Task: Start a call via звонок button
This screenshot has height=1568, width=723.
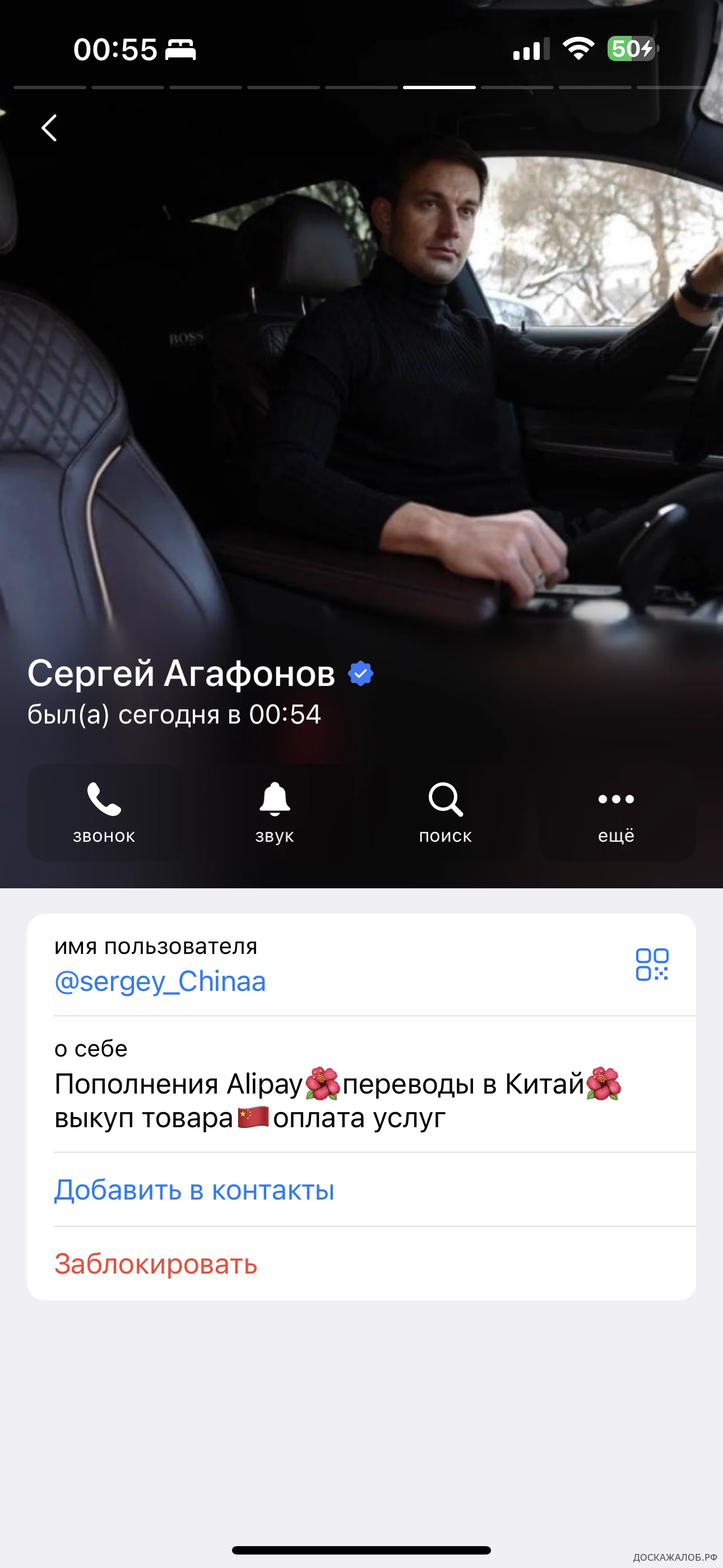Action: [x=104, y=812]
